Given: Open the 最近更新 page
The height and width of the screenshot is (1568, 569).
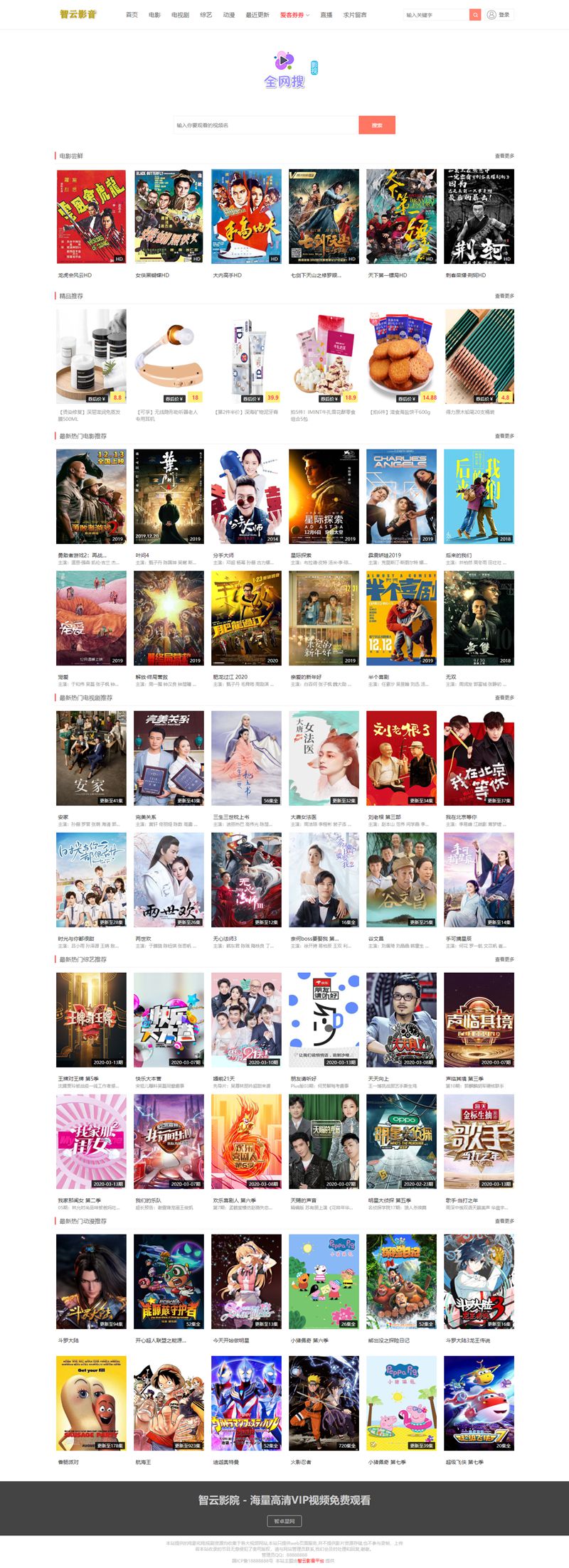Looking at the screenshot, I should (x=256, y=13).
